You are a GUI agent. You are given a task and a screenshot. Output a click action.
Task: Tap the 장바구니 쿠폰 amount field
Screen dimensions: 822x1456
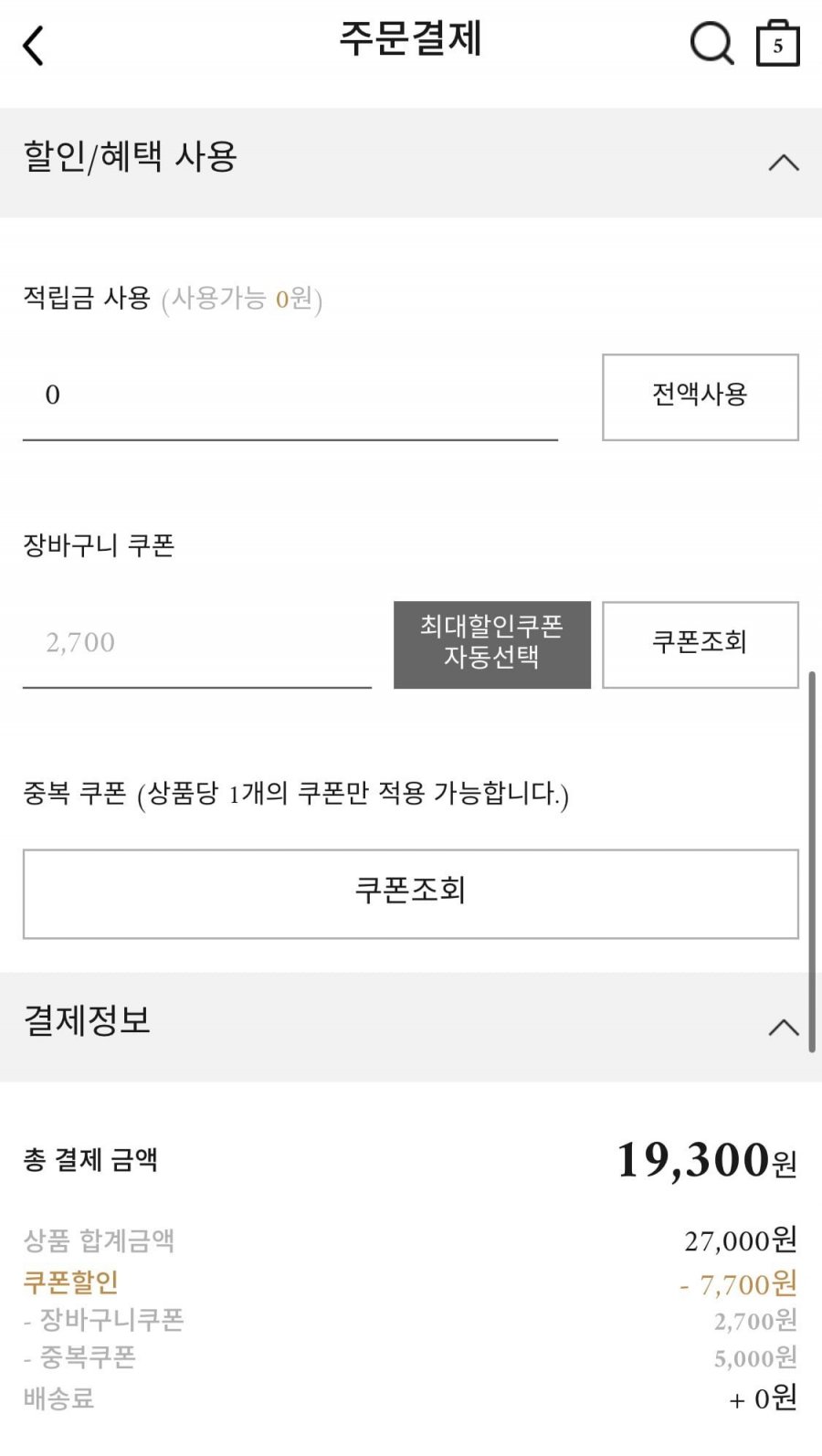(x=196, y=643)
